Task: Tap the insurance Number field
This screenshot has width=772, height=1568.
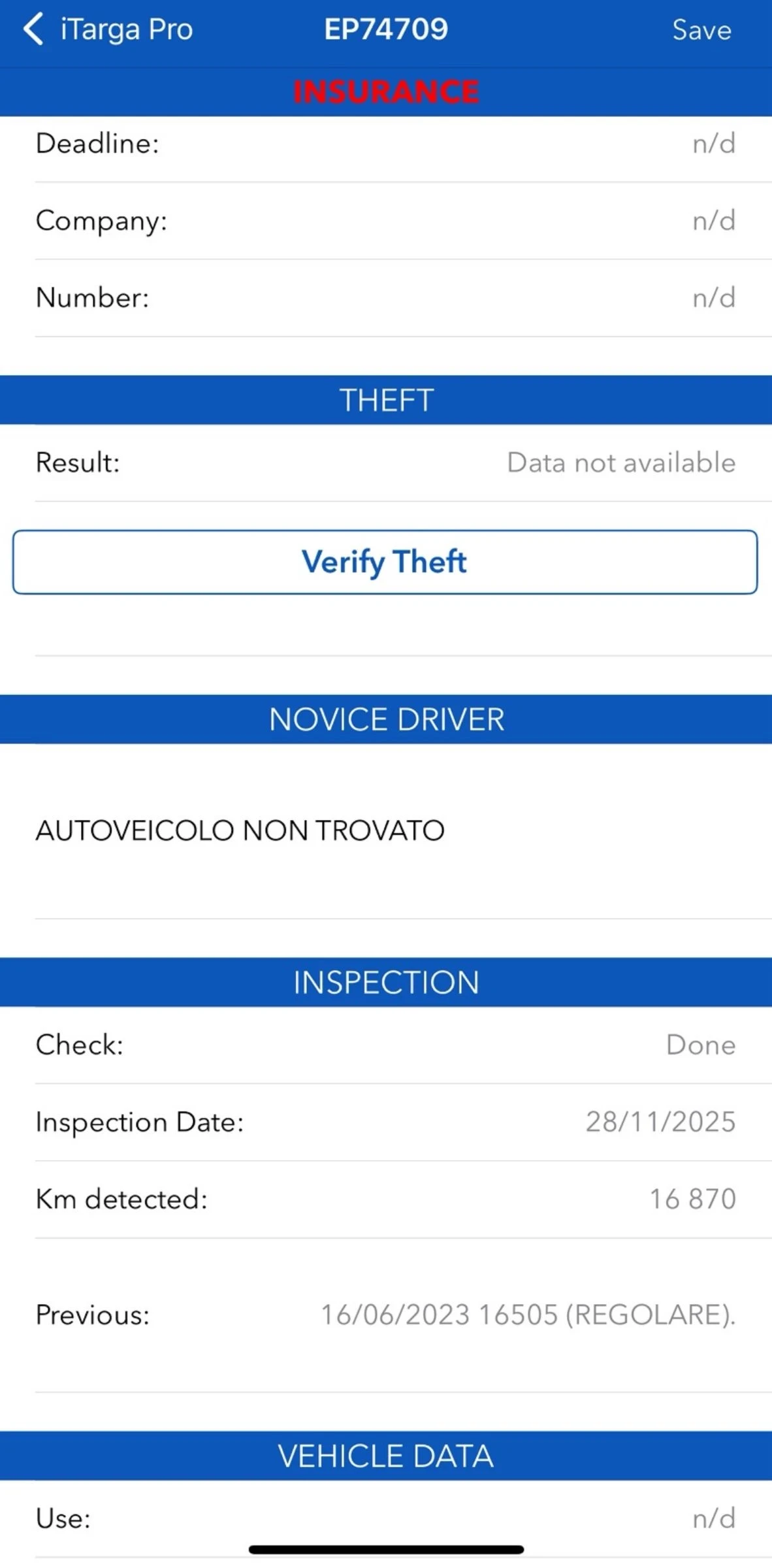Action: pos(386,298)
